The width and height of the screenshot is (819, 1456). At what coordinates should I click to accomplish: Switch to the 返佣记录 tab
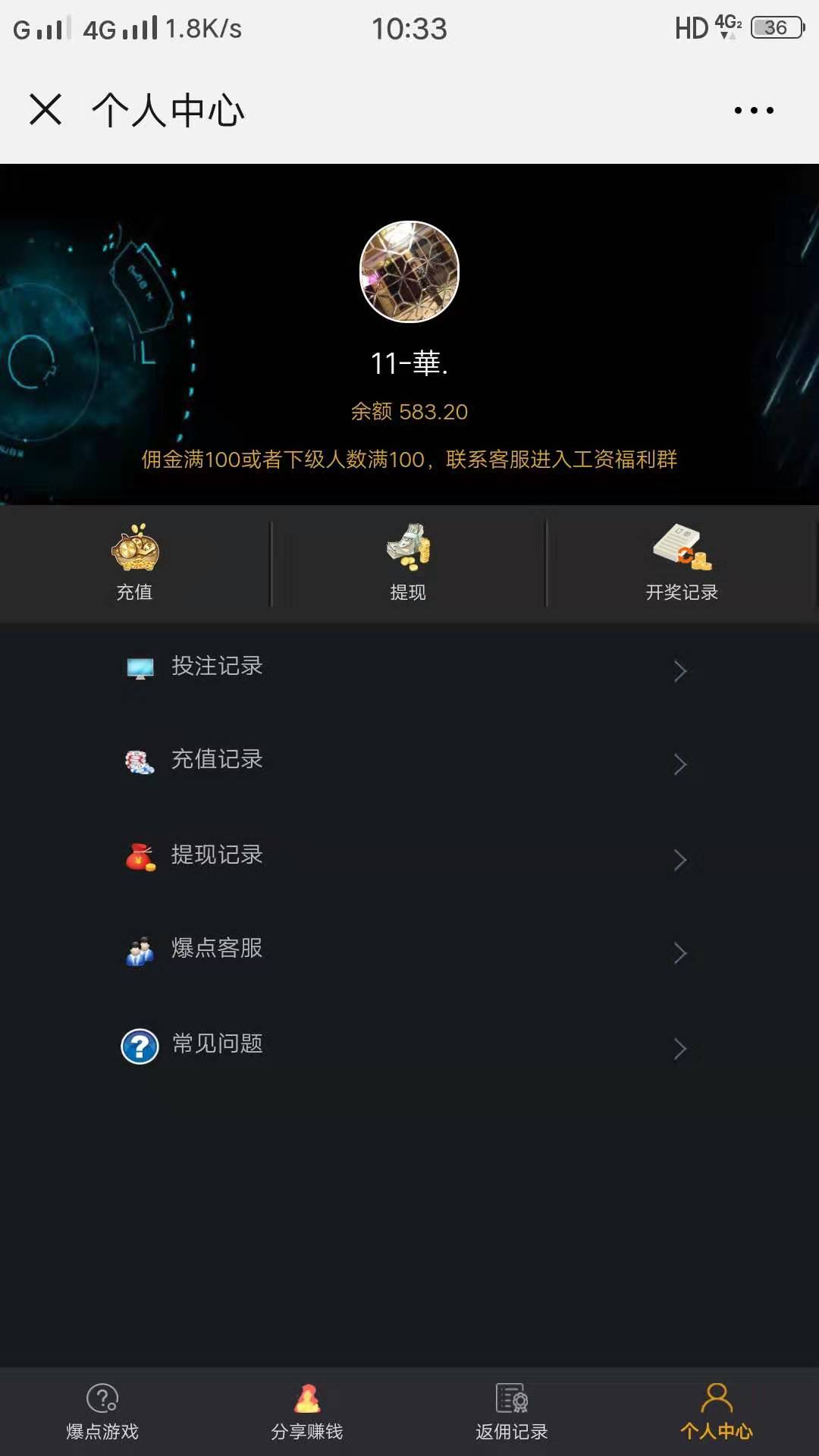coord(512,1412)
